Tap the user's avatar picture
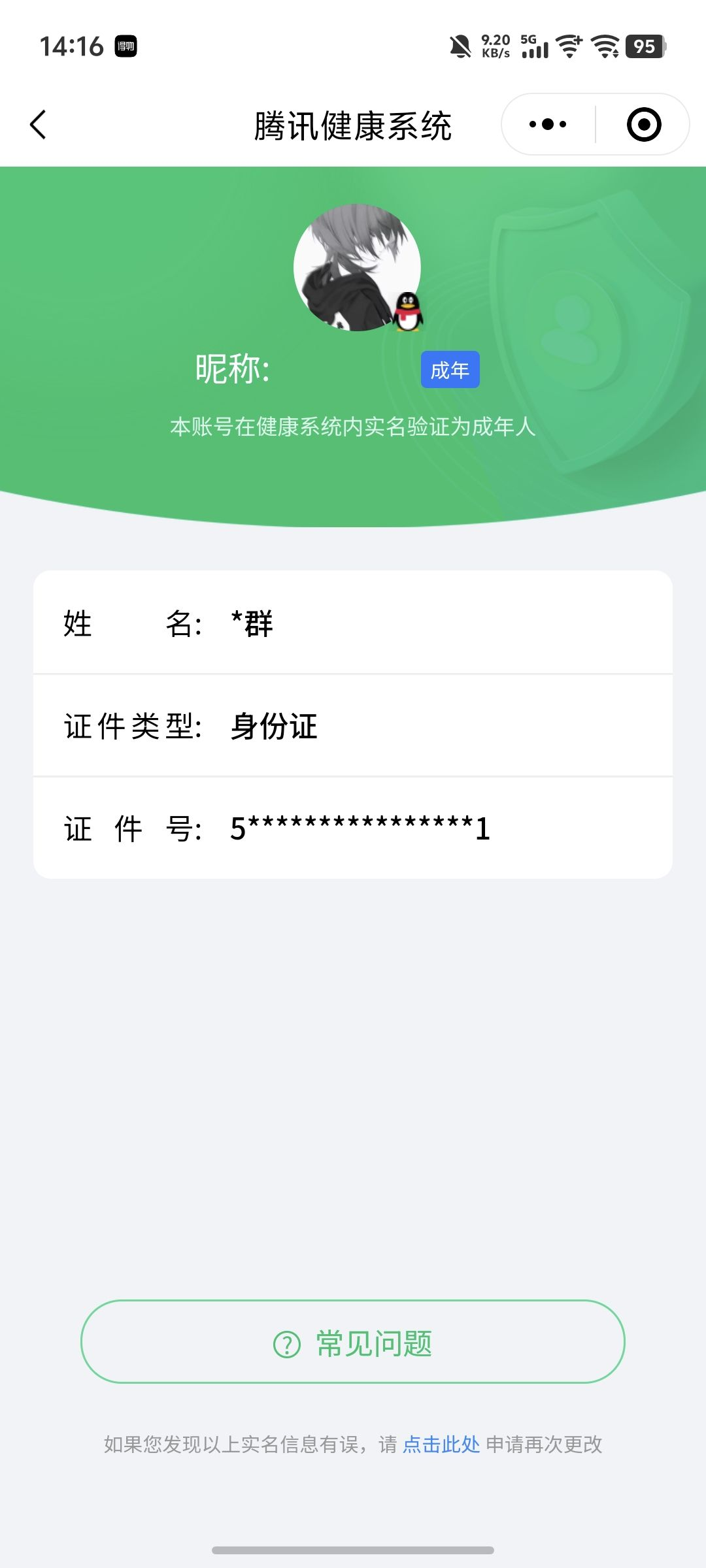 [358, 265]
